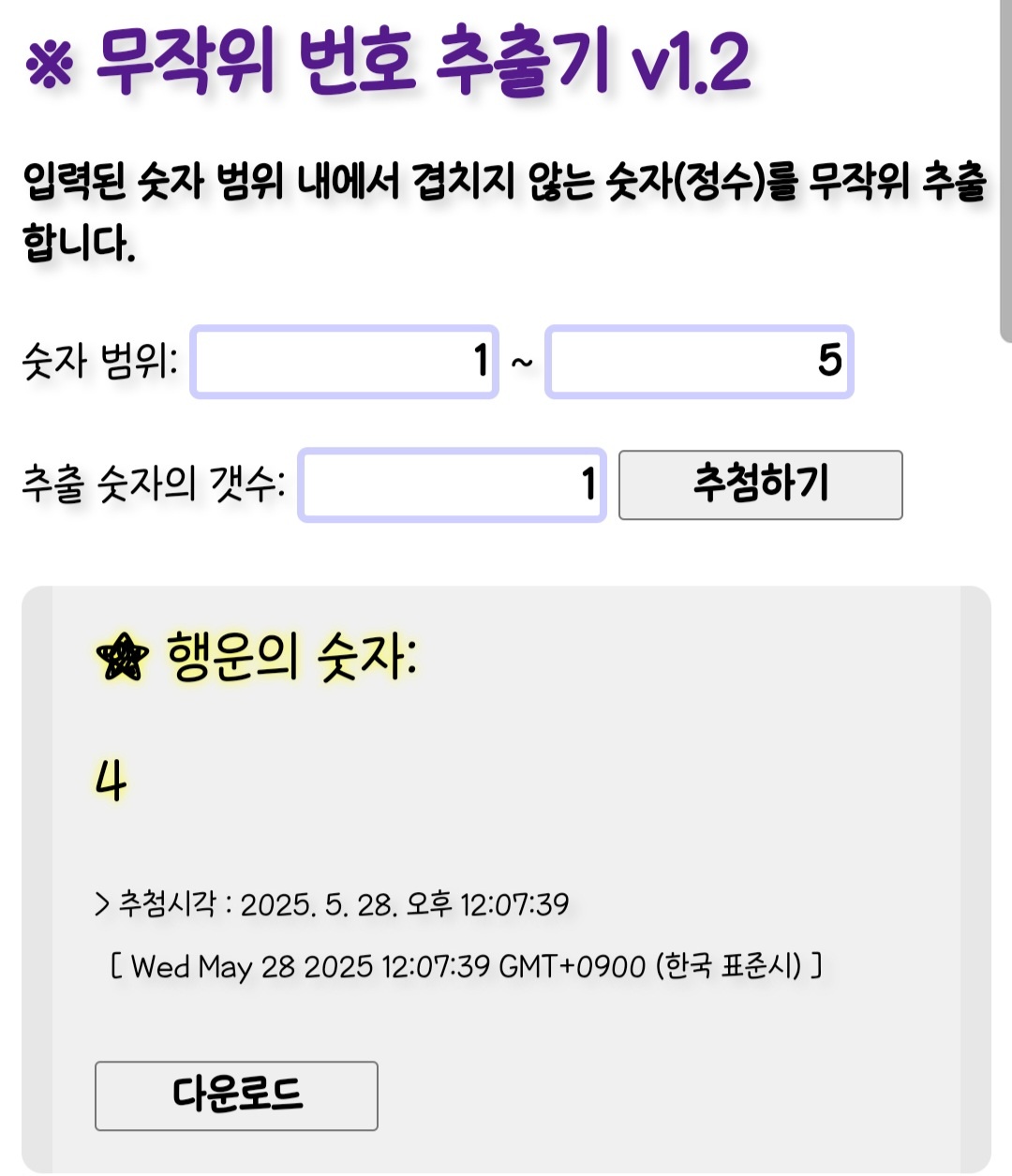Screen dimensions: 1012x1176
Task: Tap the 다운로드 button
Action: pos(236,1095)
